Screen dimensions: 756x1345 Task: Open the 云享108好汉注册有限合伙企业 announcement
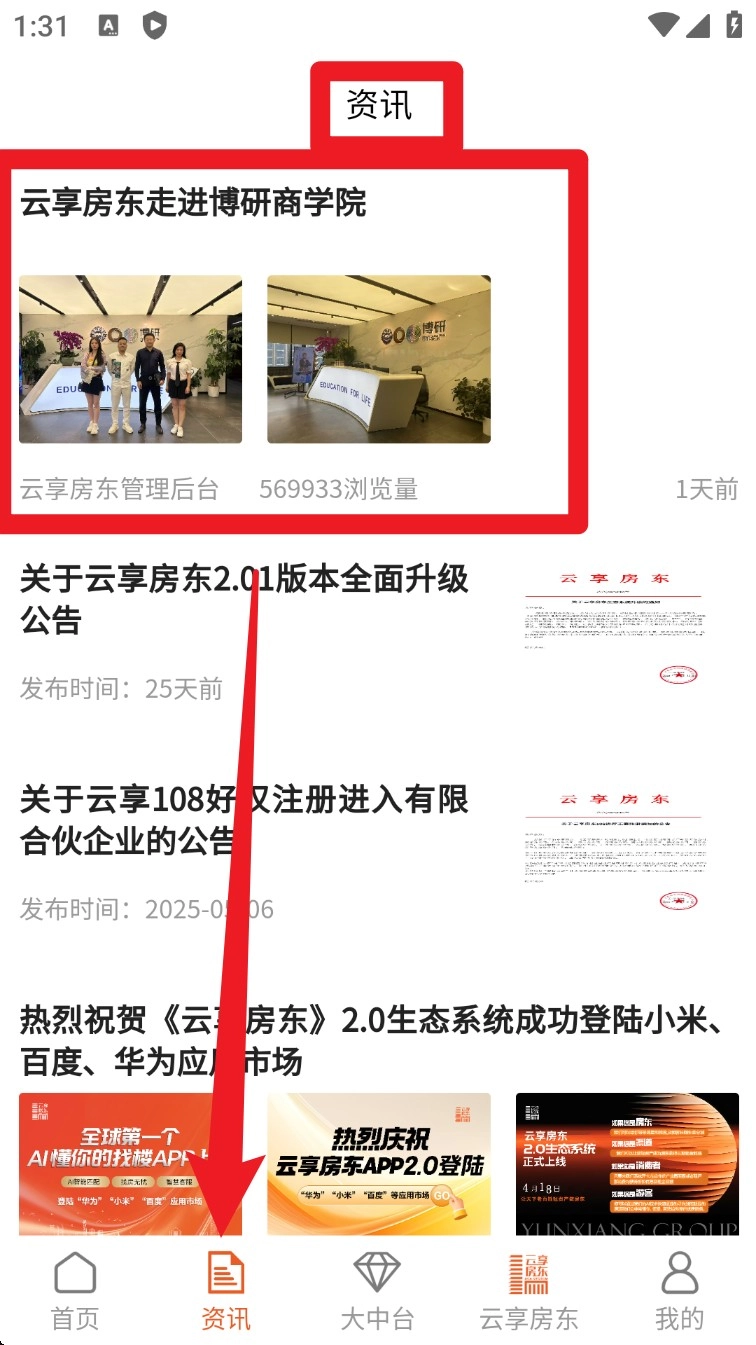coord(245,820)
